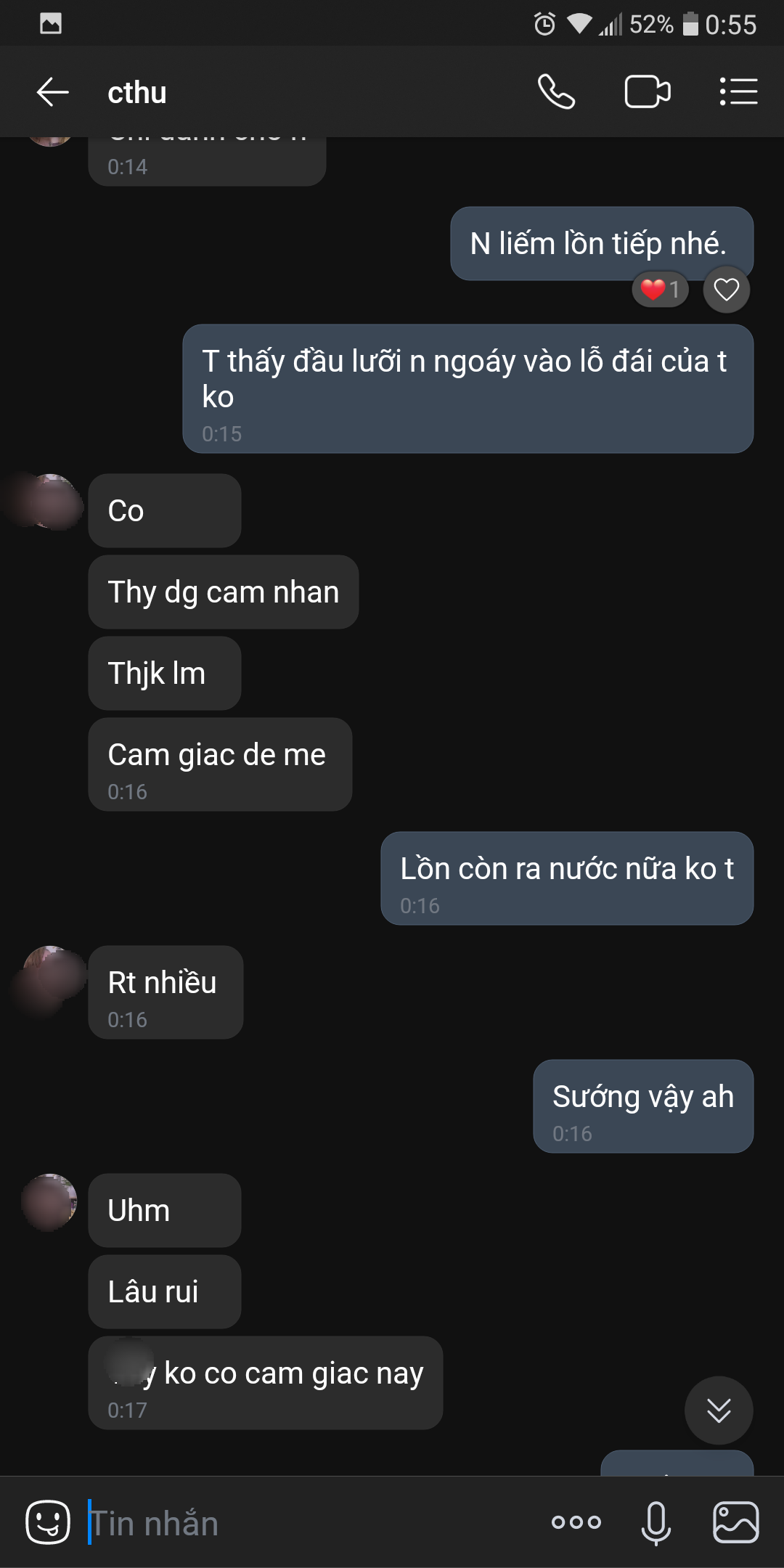This screenshot has height=1568, width=784.
Task: Focus the Tin nhắn message field
Action: point(305,1522)
